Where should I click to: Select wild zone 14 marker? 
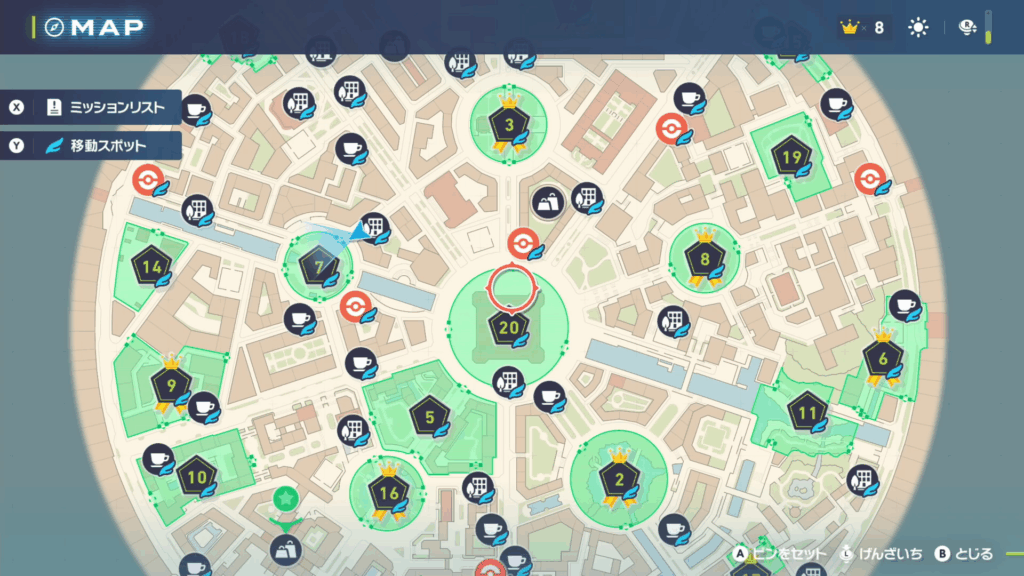tap(152, 267)
